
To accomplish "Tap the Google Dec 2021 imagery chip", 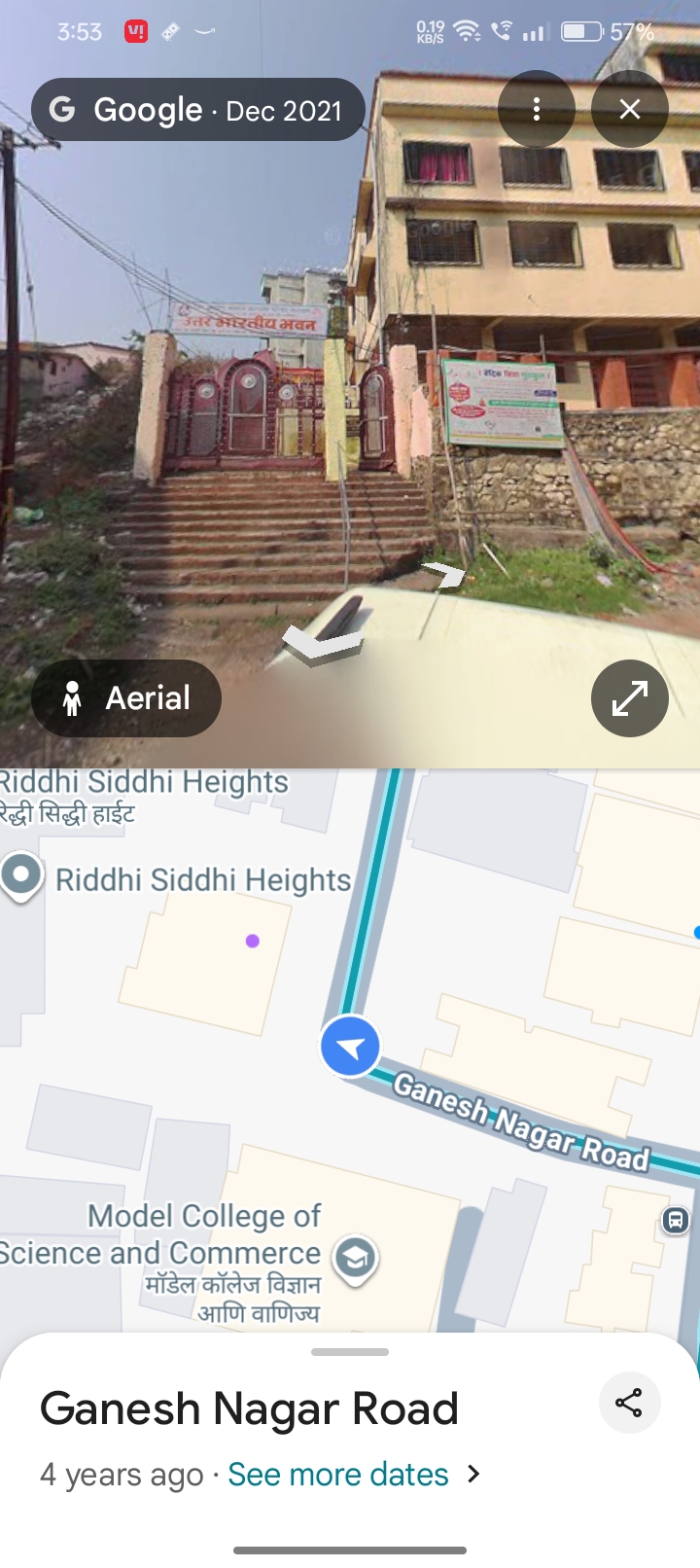I will tap(198, 110).
